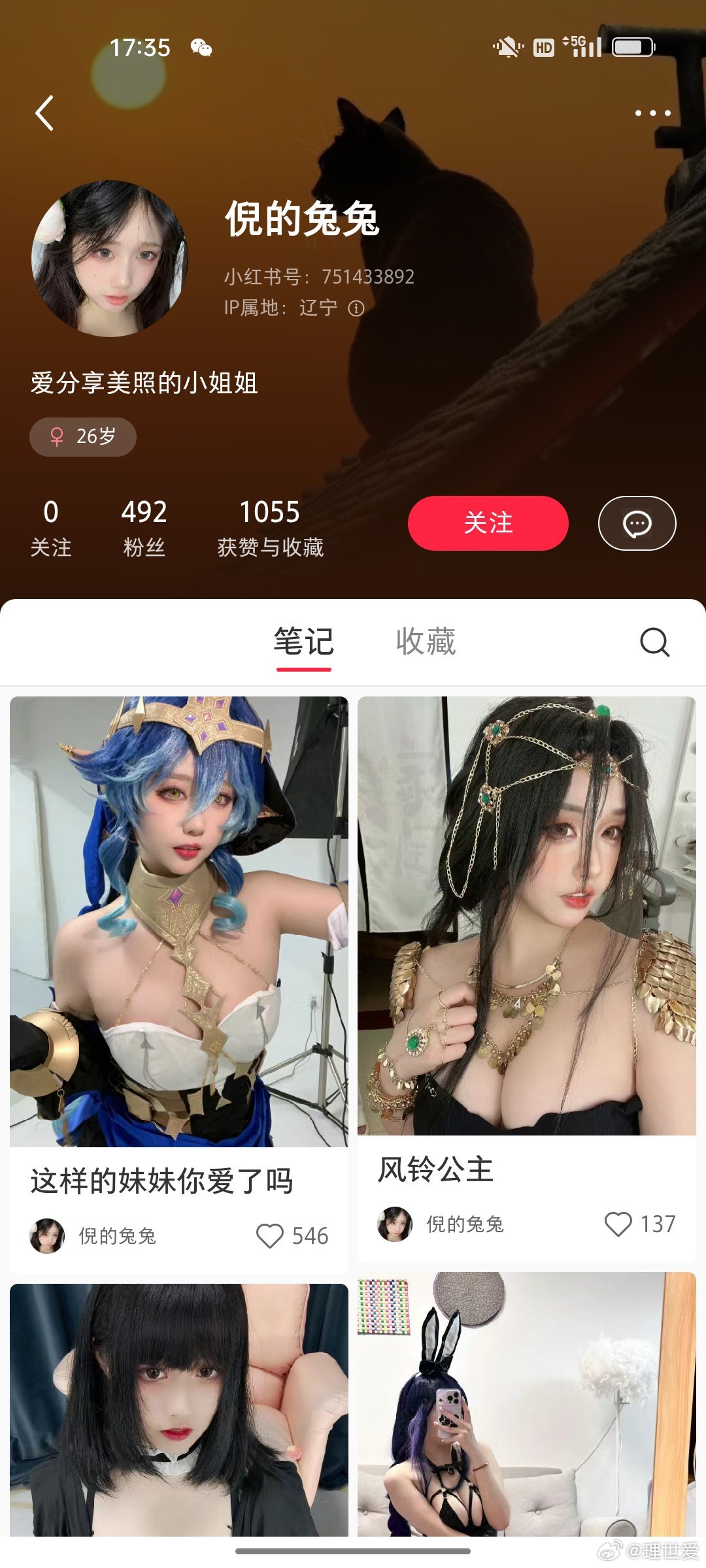Image resolution: width=706 pixels, height=1568 pixels.
Task: Go back using the top-left arrow
Action: (x=44, y=113)
